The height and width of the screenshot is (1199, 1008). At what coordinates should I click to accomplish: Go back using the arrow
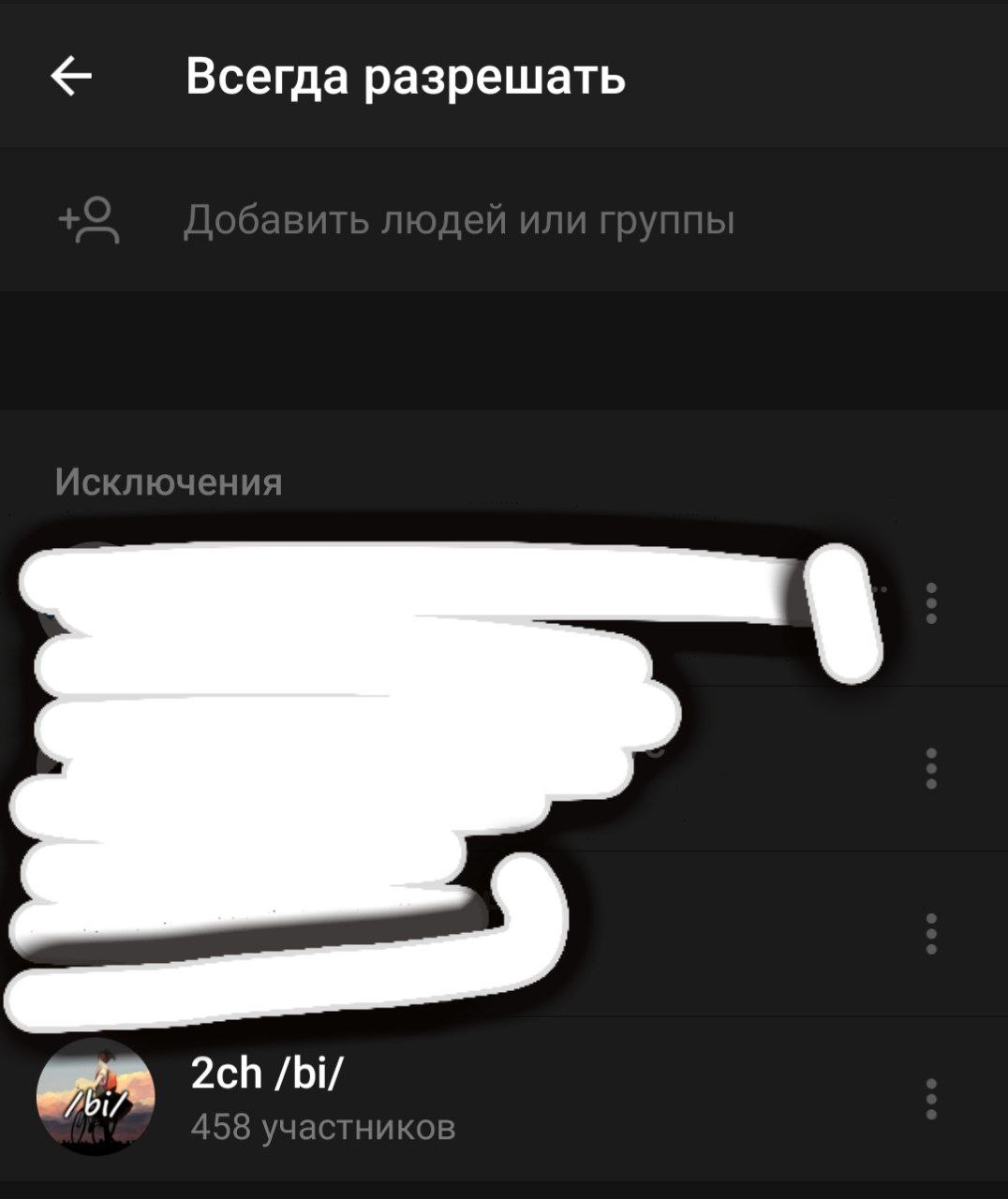click(71, 76)
